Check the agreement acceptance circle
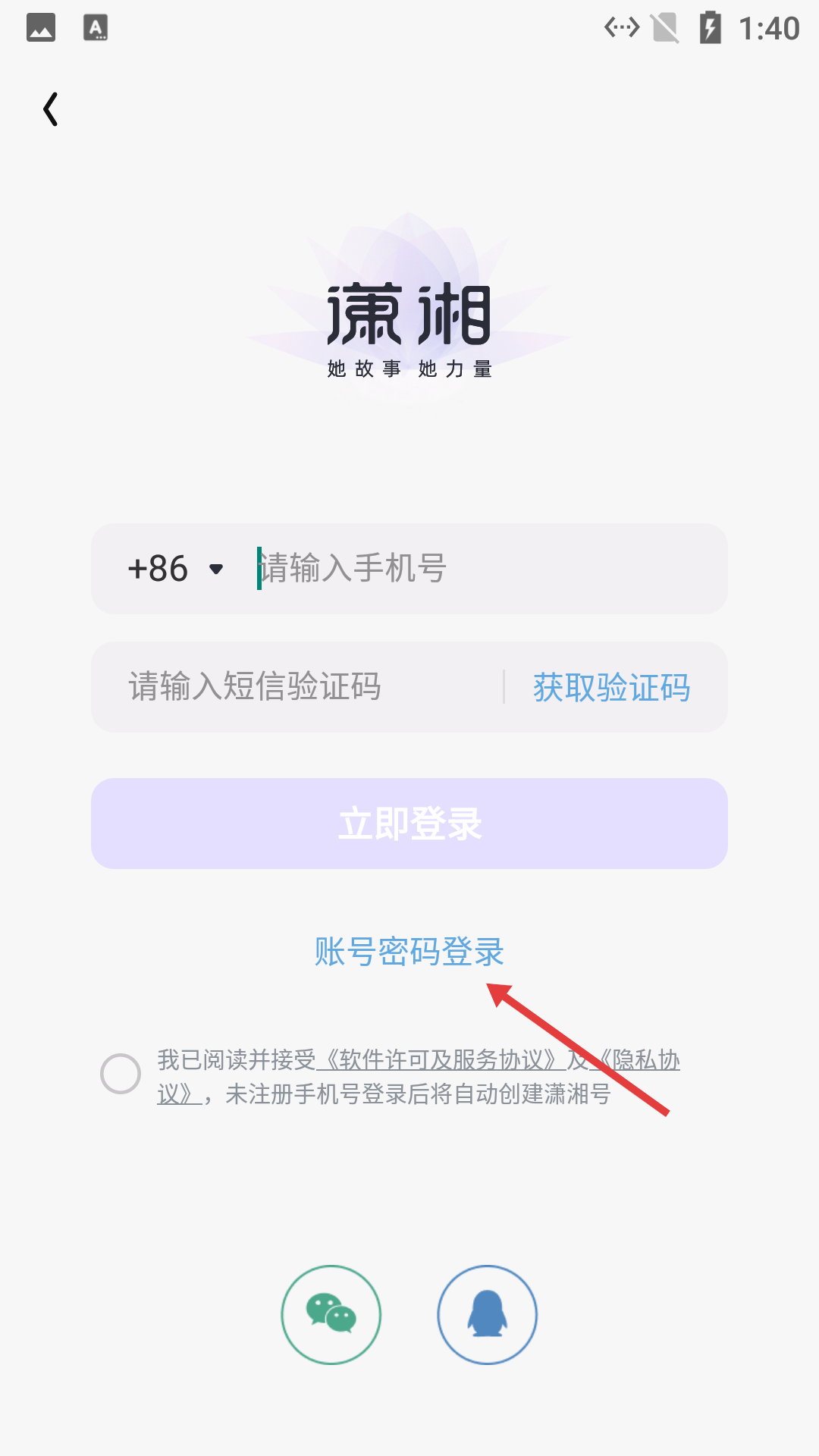This screenshot has width=819, height=1456. pos(121,1074)
